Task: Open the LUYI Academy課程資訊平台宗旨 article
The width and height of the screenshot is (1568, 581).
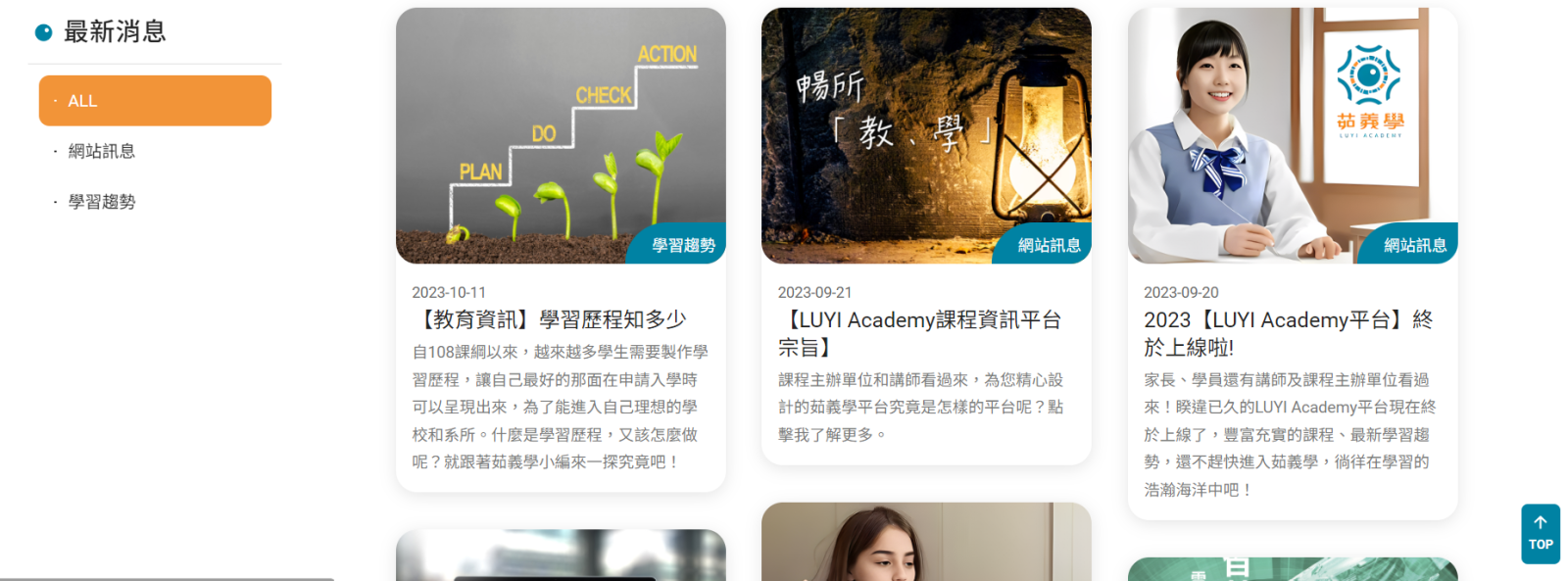Action: click(919, 333)
